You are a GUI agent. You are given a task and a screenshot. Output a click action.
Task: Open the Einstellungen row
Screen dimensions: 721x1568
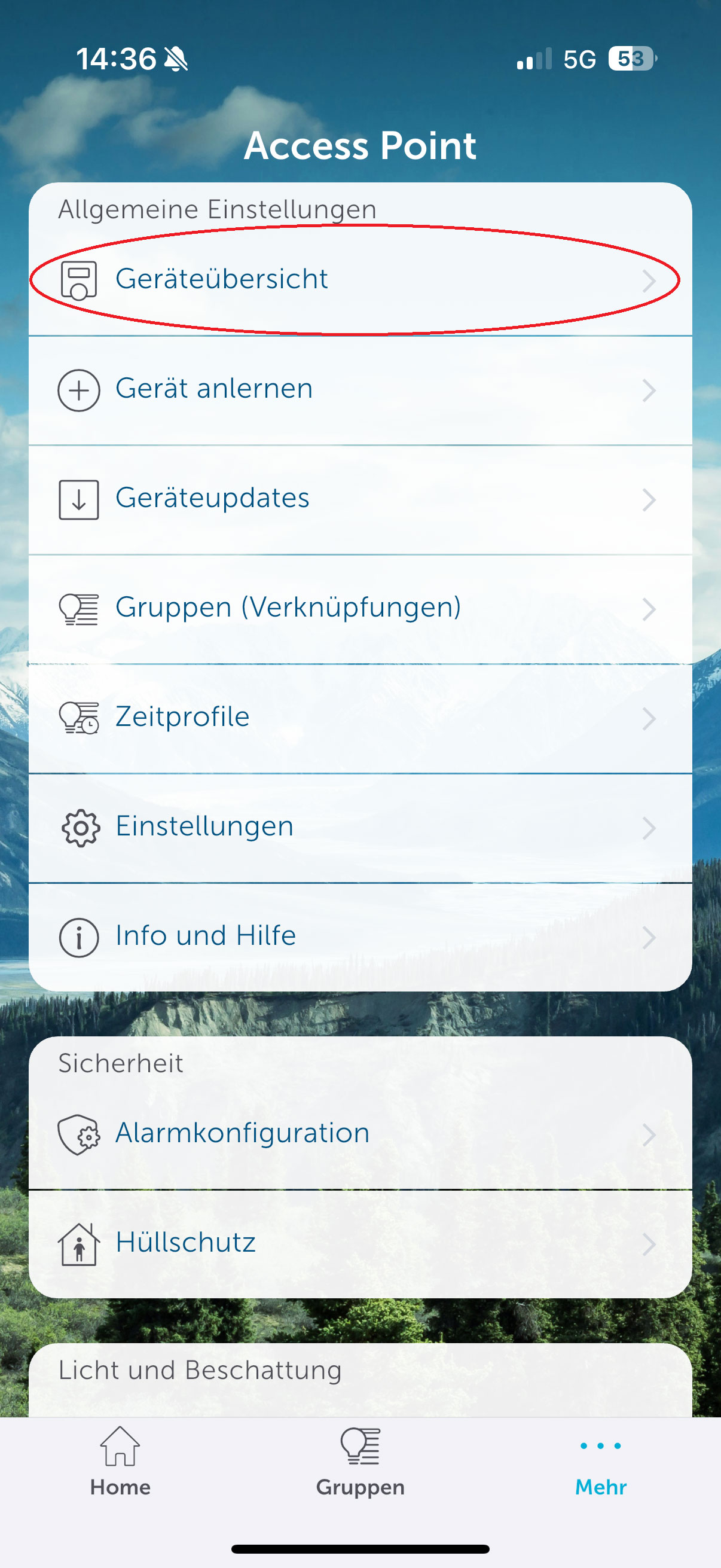coord(359,828)
